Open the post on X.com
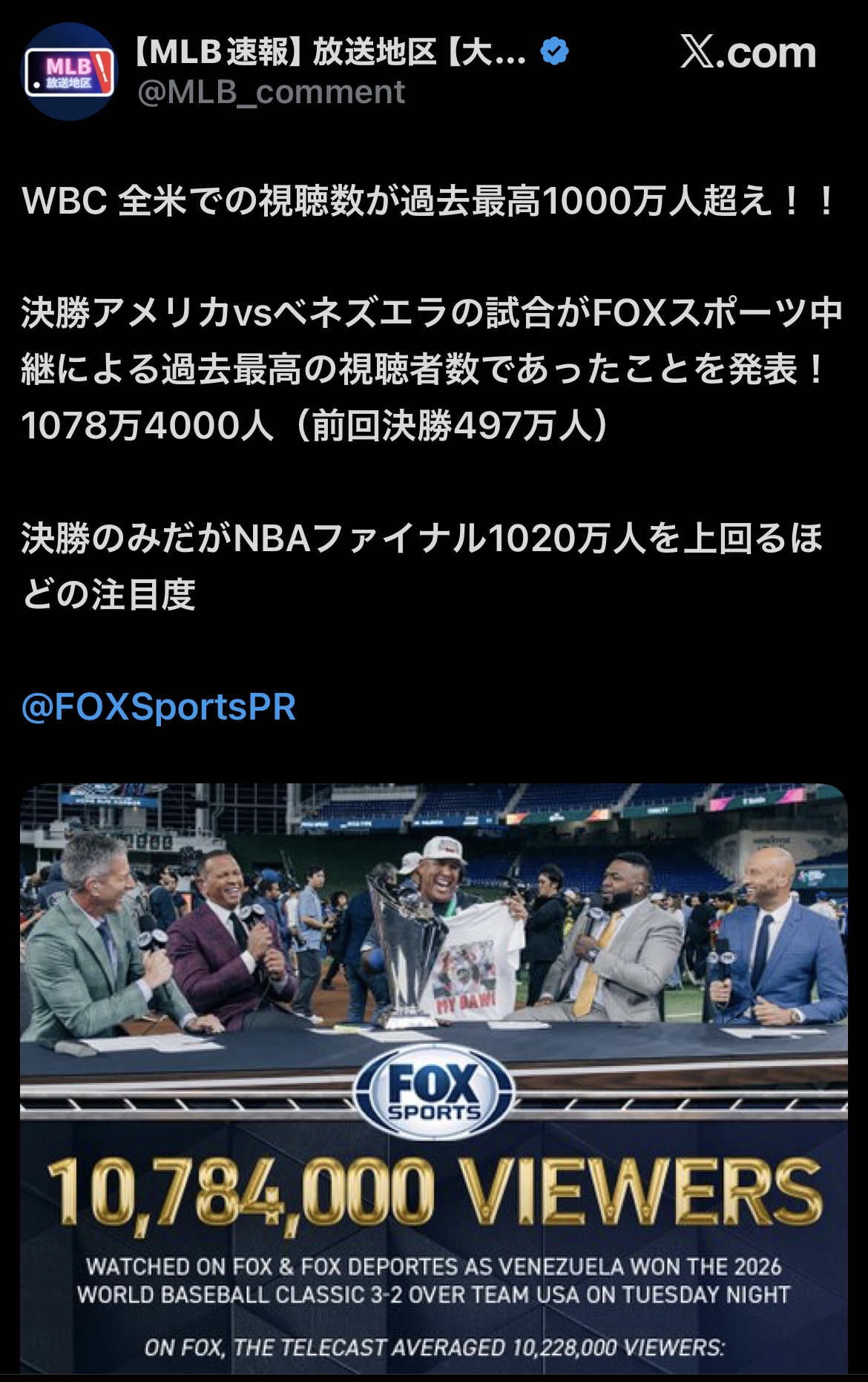 tap(747, 53)
